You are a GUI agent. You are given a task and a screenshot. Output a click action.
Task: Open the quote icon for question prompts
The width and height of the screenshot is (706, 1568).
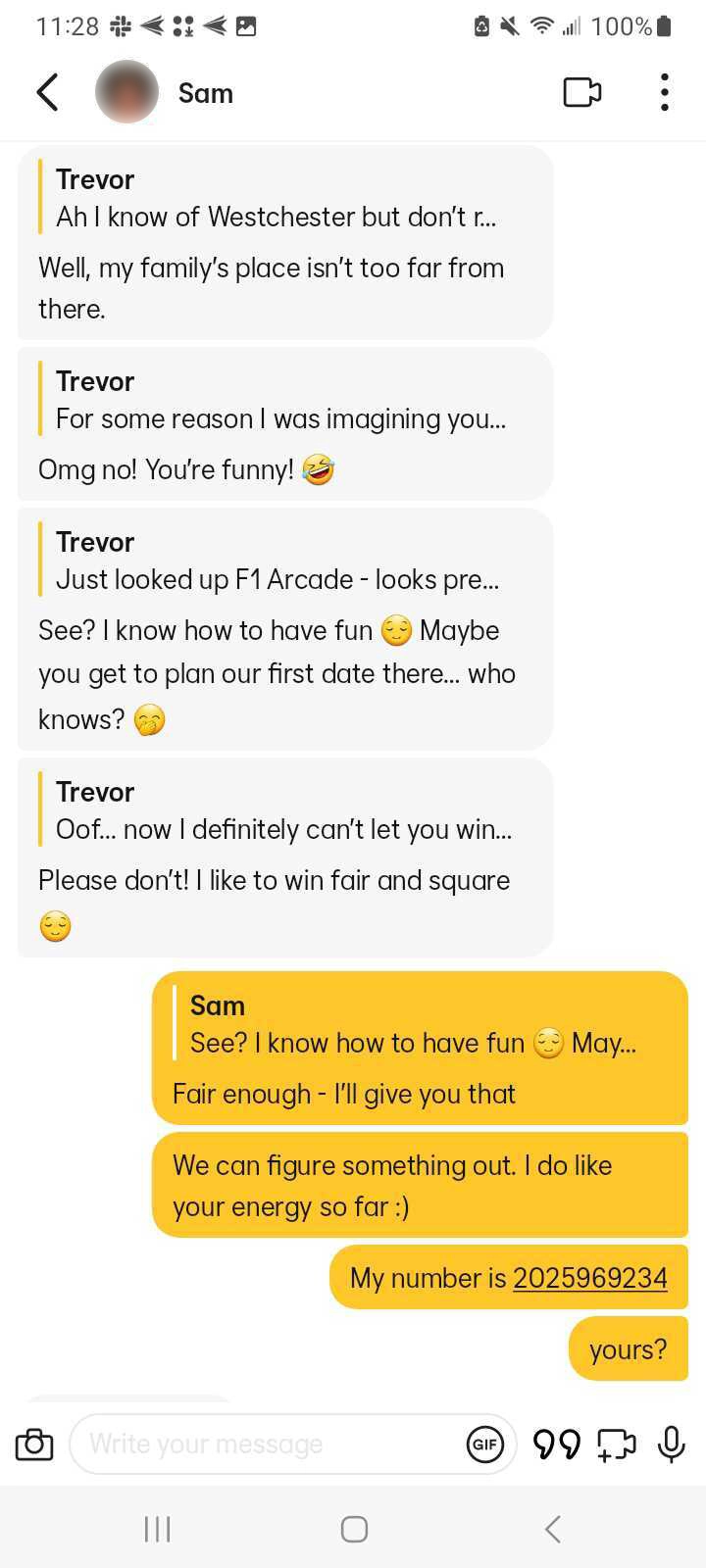click(556, 1444)
